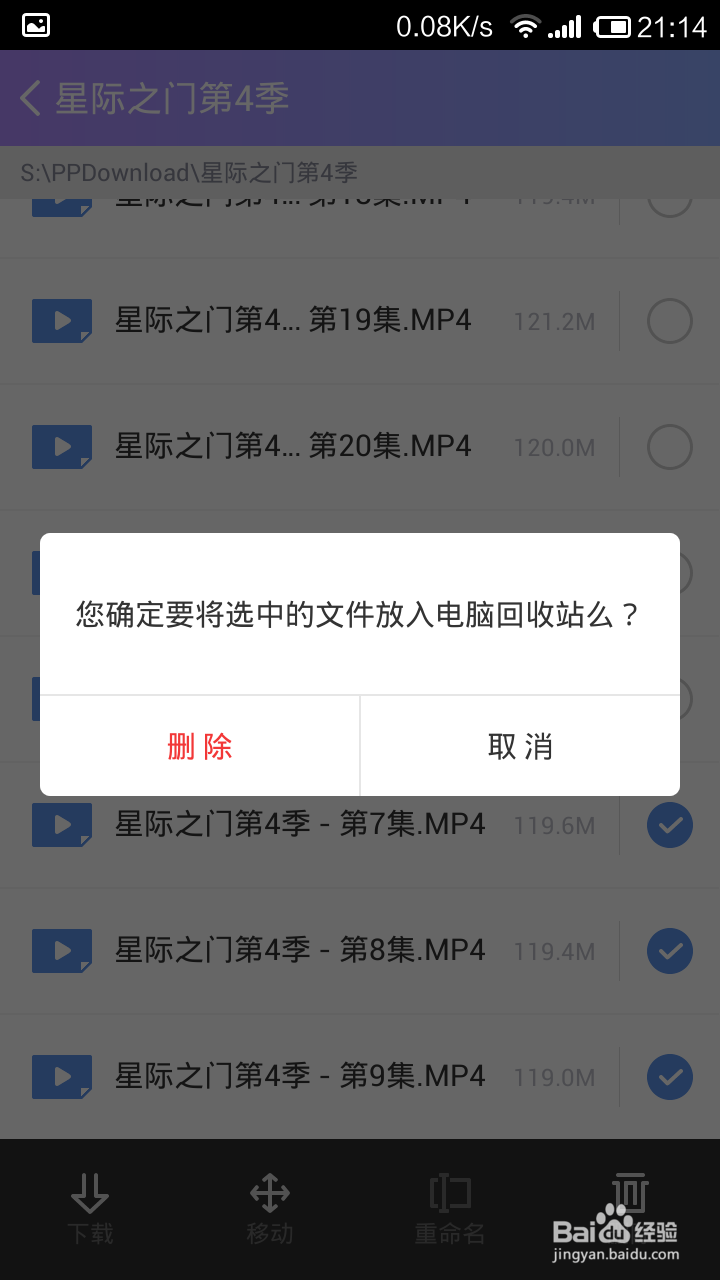Check the selection circle for 第19集.MP4
The width and height of the screenshot is (720, 1280).
pos(669,320)
